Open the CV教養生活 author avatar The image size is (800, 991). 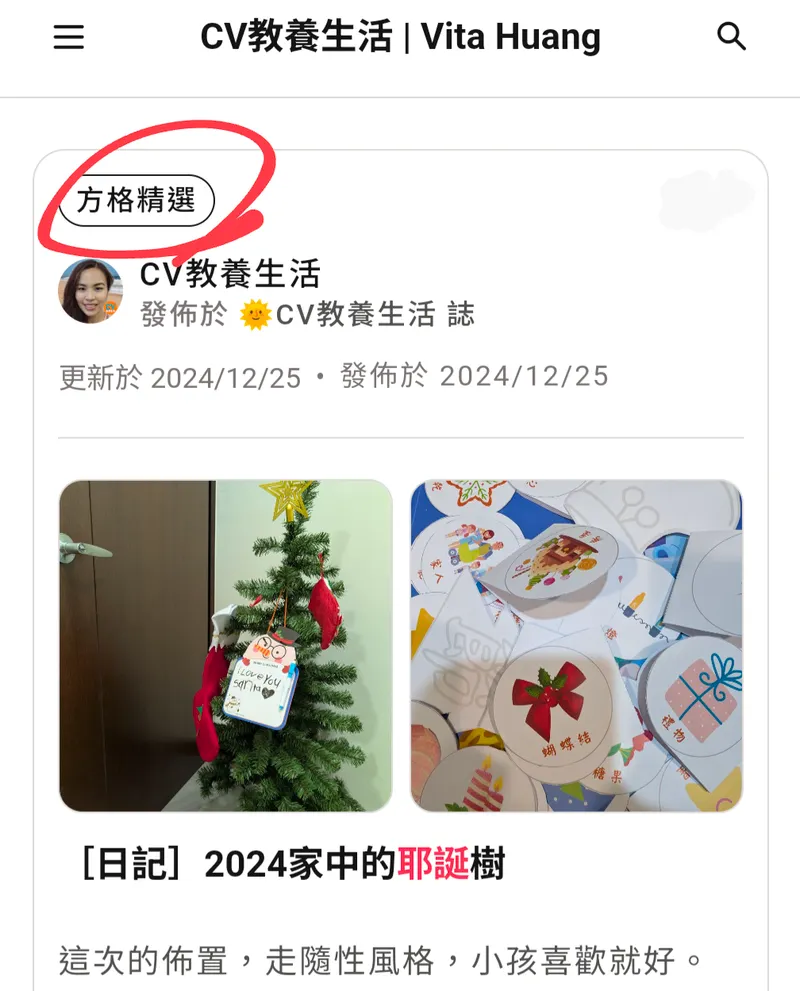(x=90, y=292)
